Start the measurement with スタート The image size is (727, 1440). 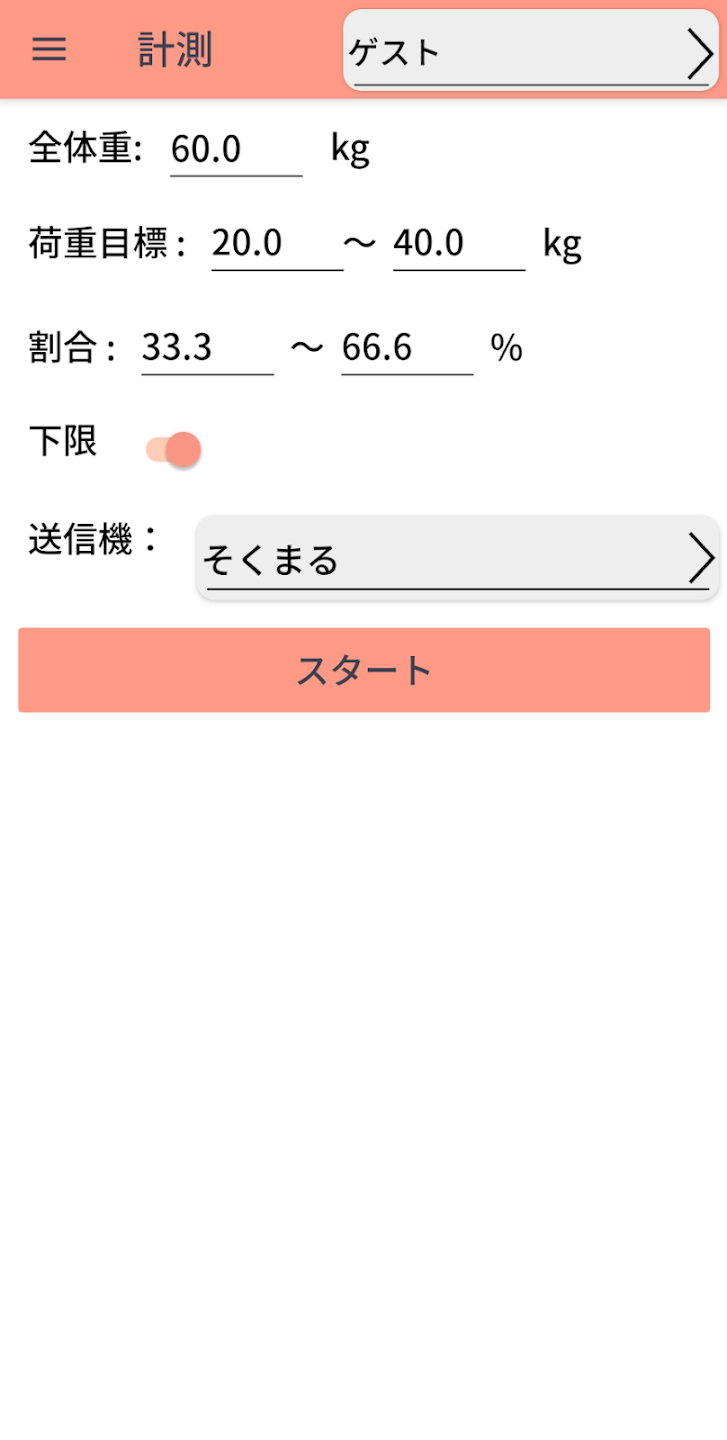pos(363,670)
